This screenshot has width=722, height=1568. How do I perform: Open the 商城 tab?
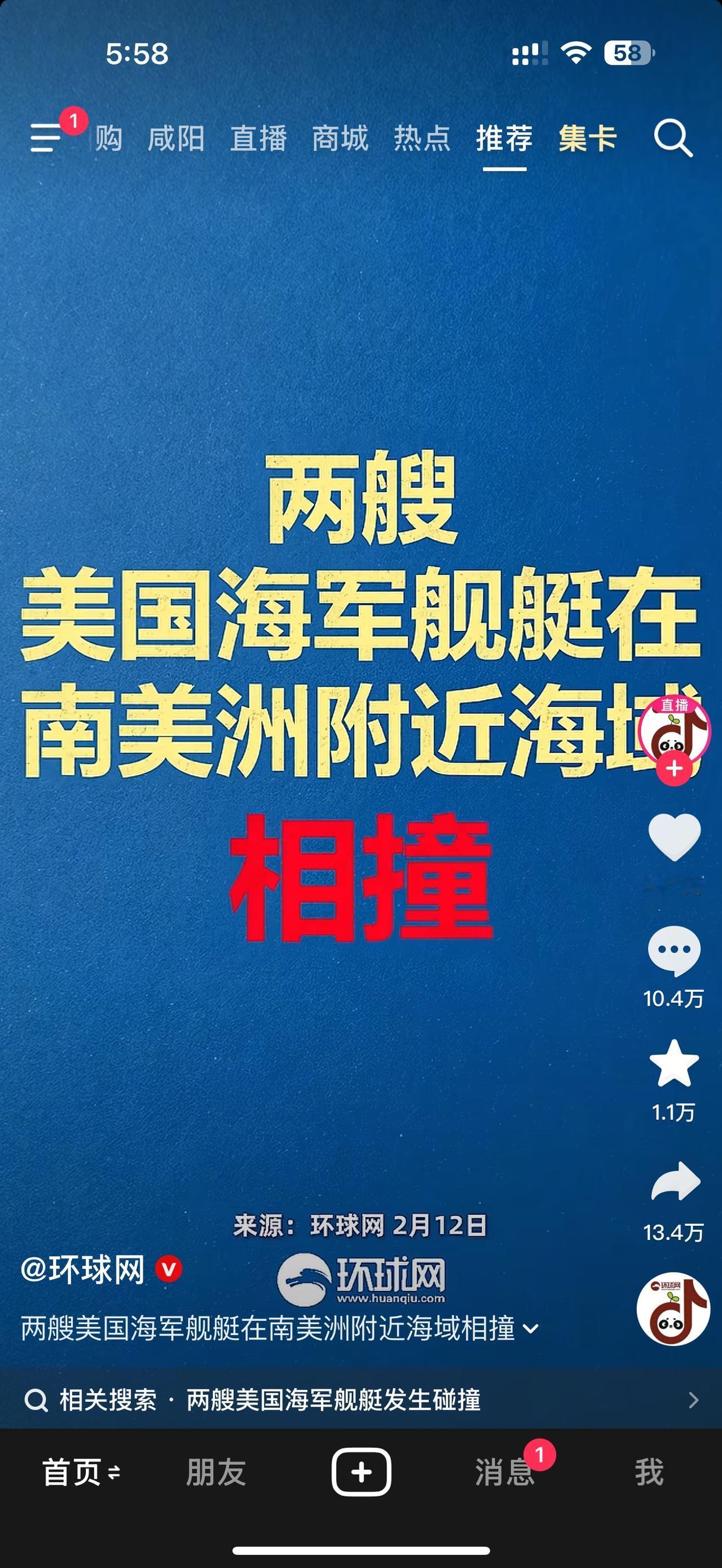tap(340, 140)
